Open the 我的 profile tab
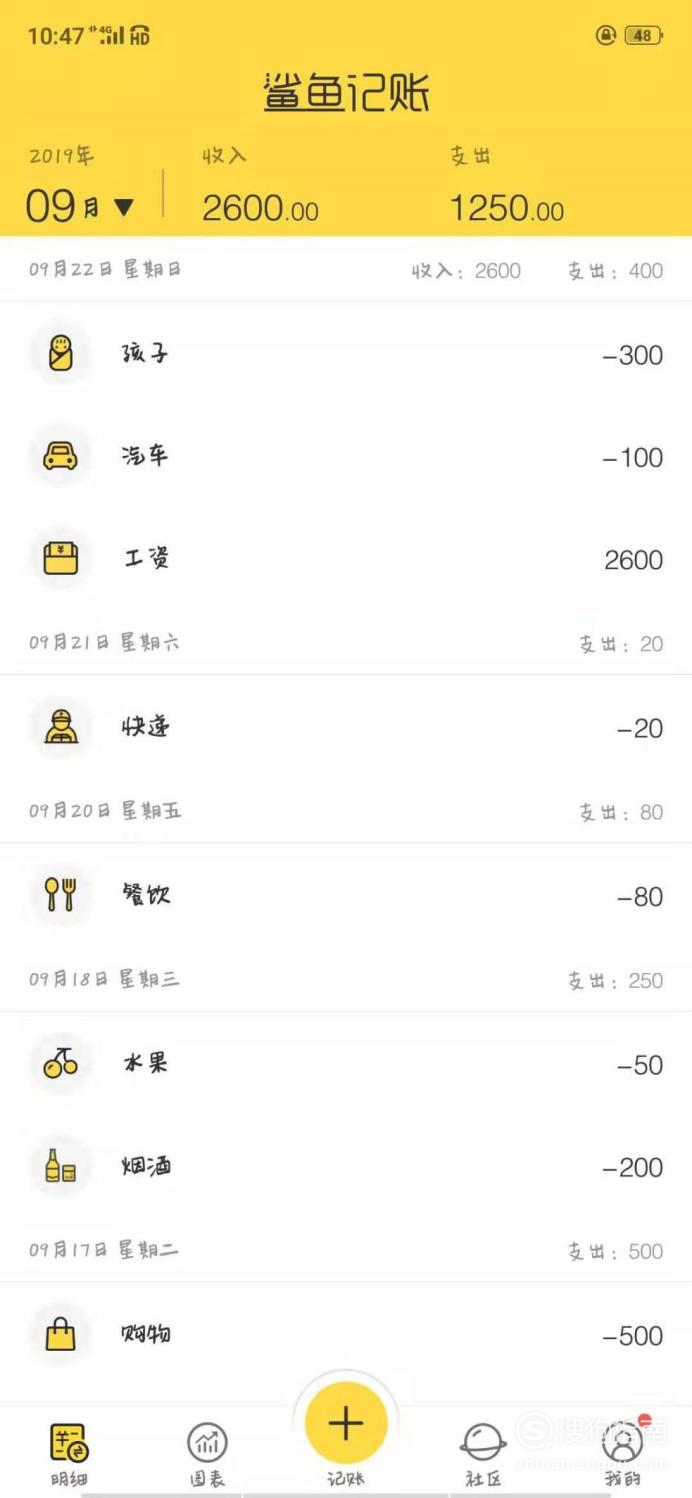Image resolution: width=692 pixels, height=1498 pixels. pos(622,1454)
